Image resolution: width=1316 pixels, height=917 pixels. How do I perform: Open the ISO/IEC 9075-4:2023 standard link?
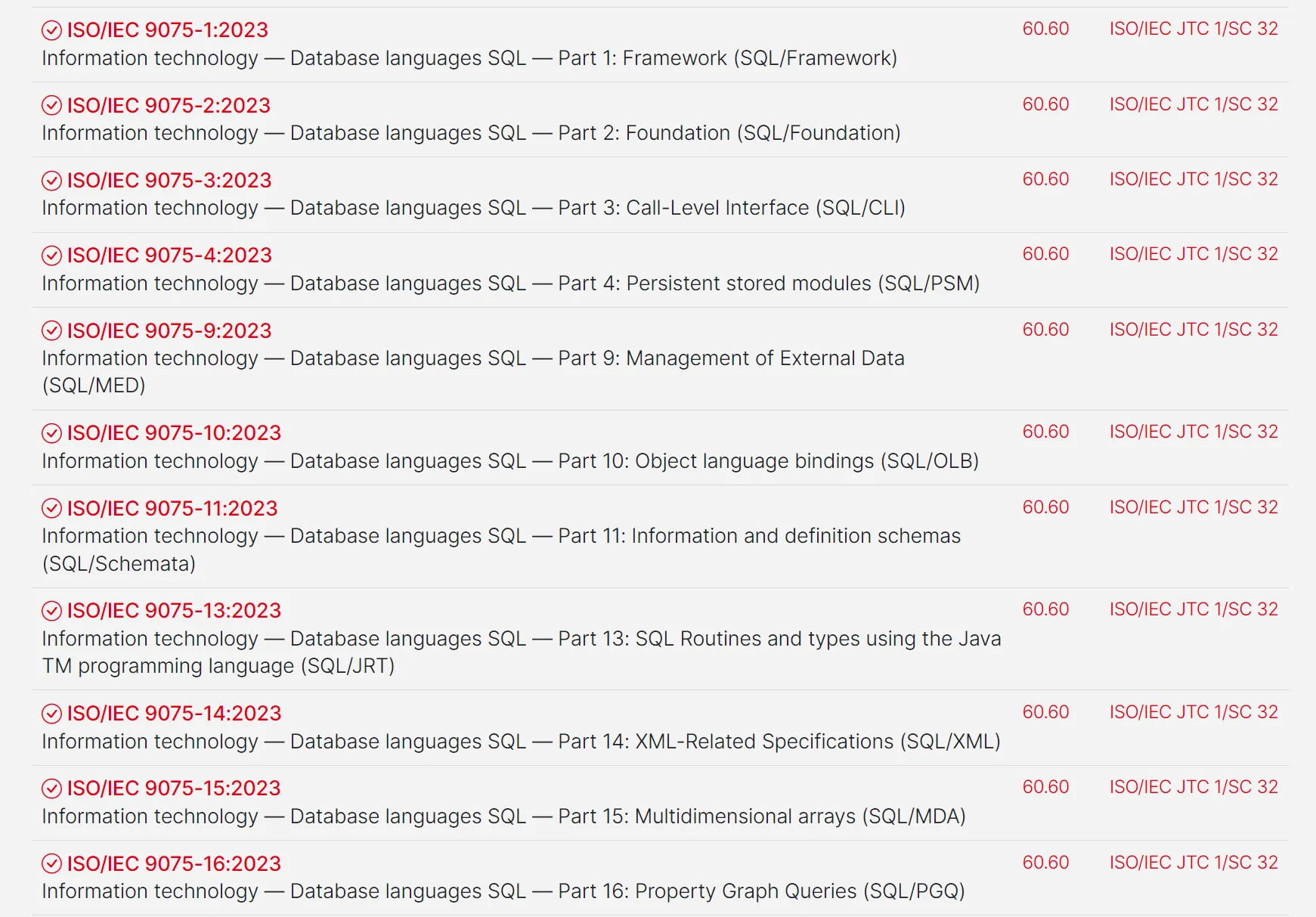[169, 256]
